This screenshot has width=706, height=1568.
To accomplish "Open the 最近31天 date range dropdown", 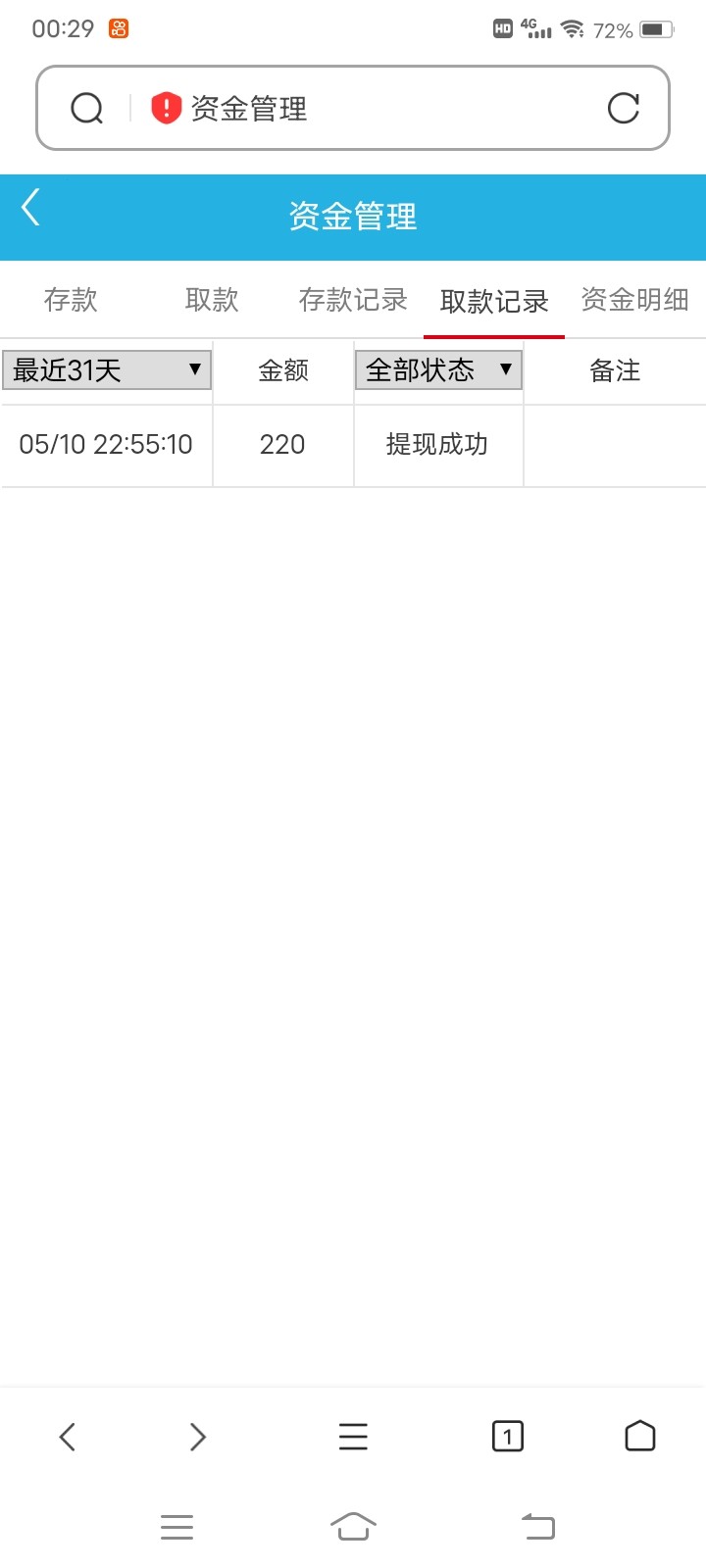I will pos(106,370).
